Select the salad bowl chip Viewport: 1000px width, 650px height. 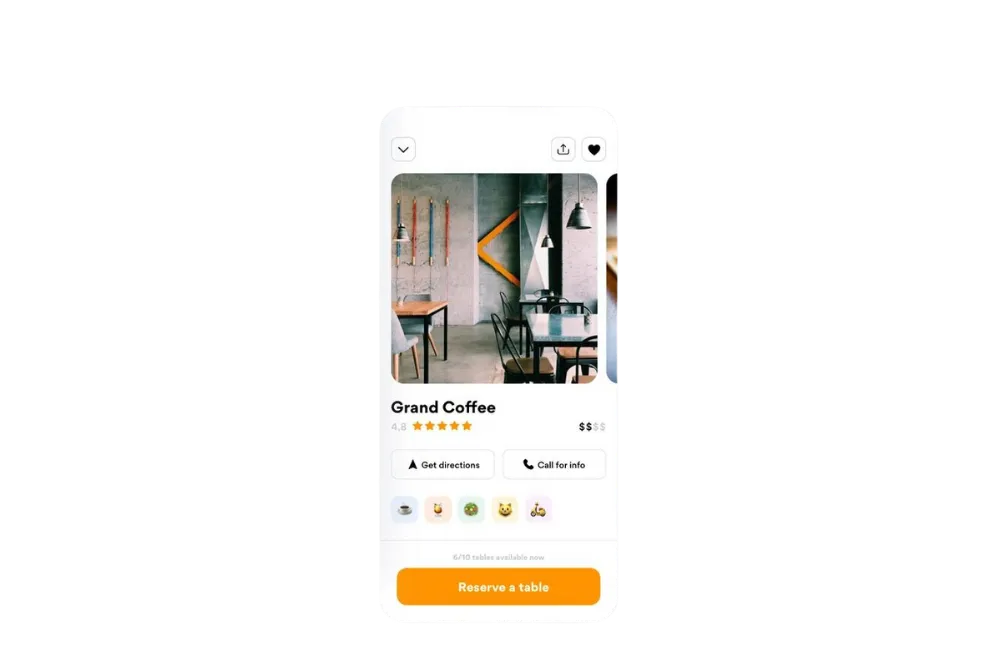(471, 510)
